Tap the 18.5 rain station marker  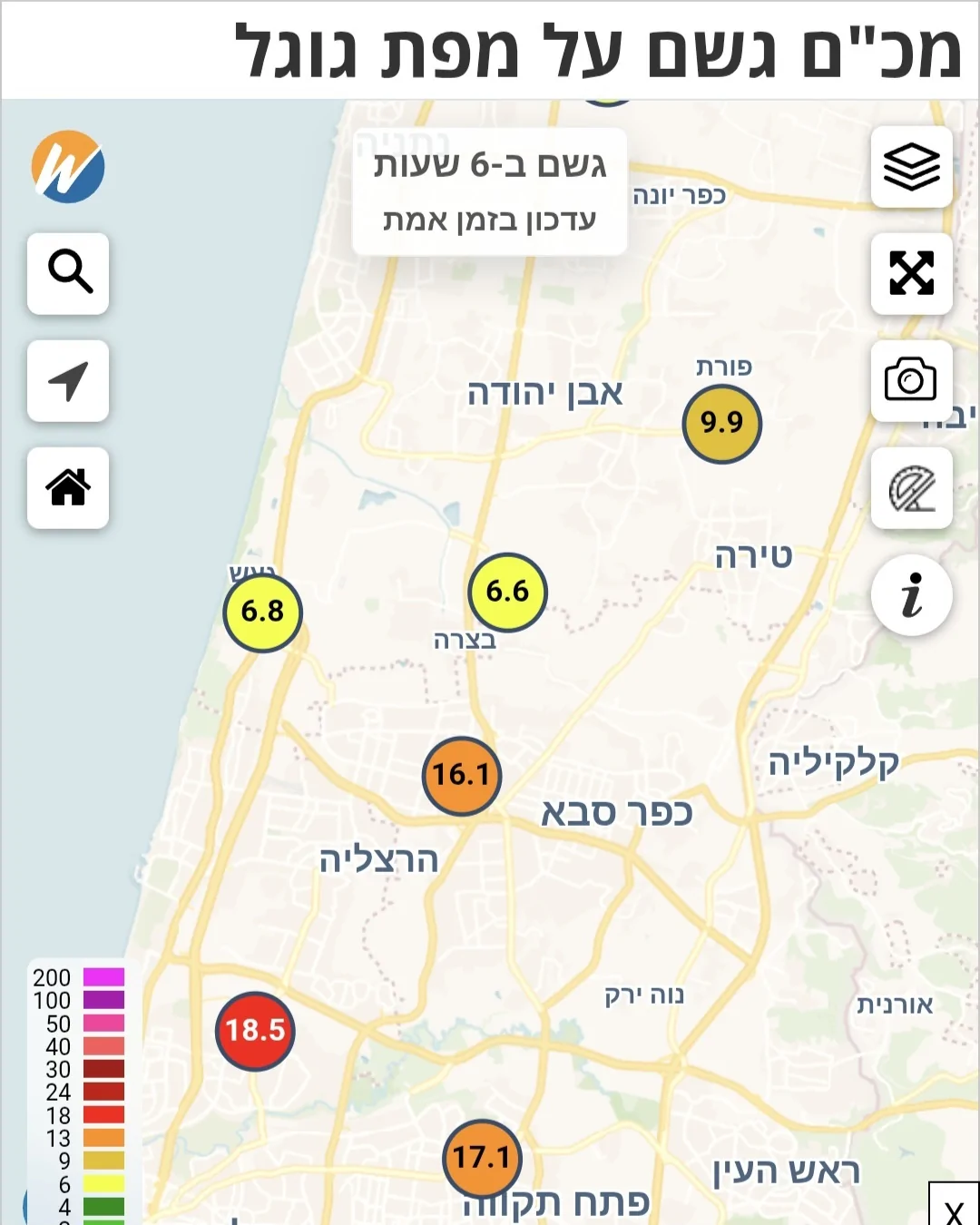tap(255, 1031)
